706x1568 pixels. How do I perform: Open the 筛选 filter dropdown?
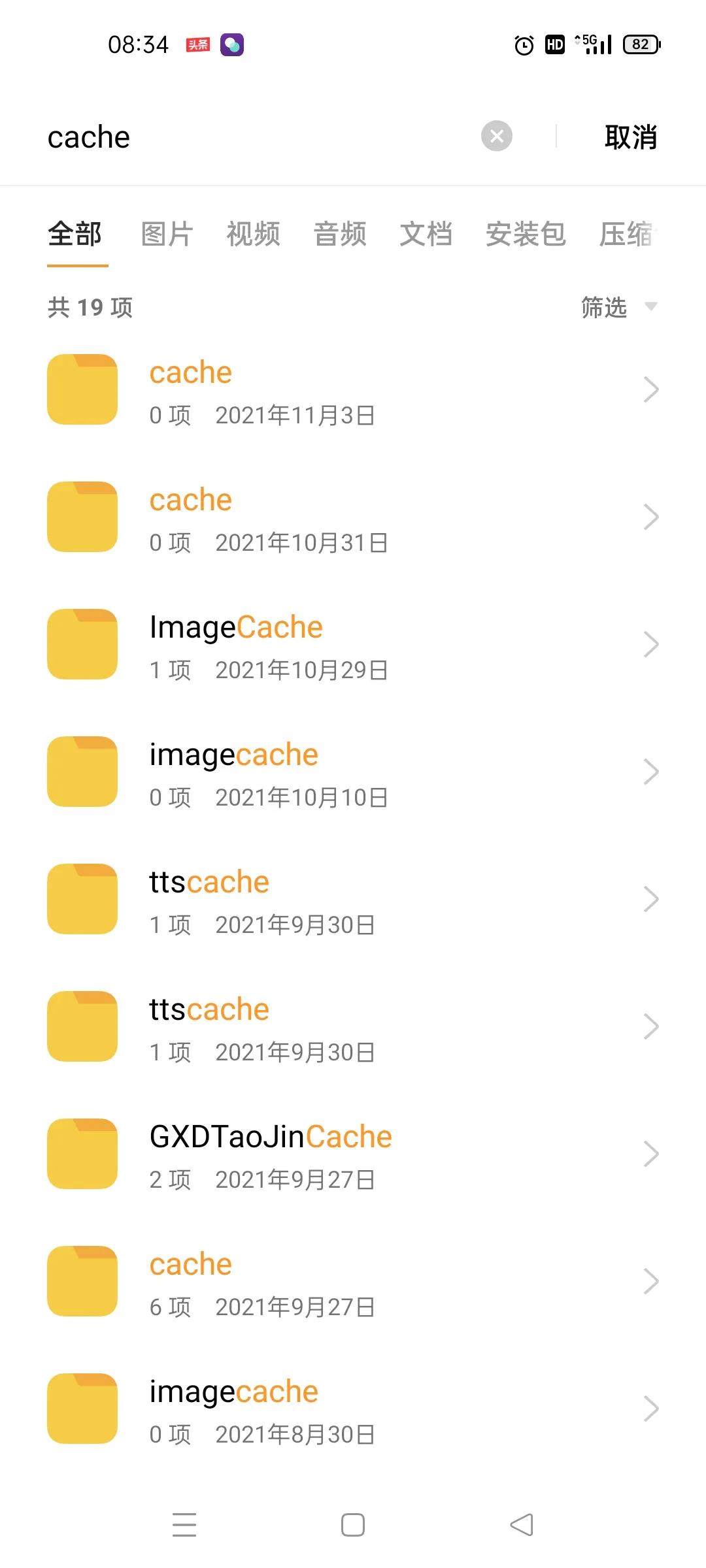[618, 307]
